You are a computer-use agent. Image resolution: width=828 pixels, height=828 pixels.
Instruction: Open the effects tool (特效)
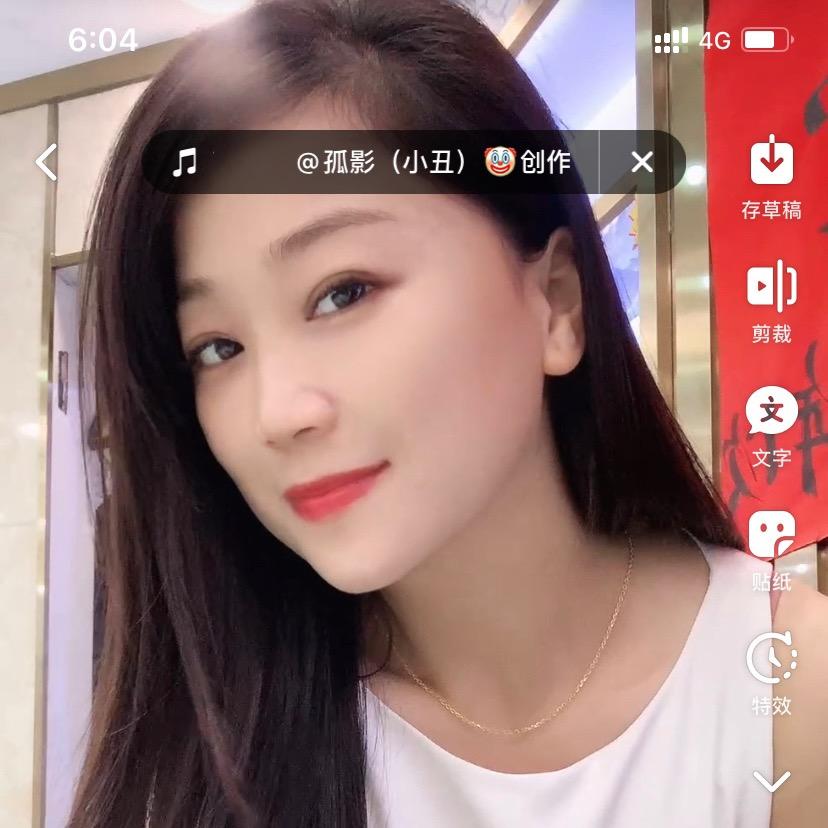coord(771,672)
